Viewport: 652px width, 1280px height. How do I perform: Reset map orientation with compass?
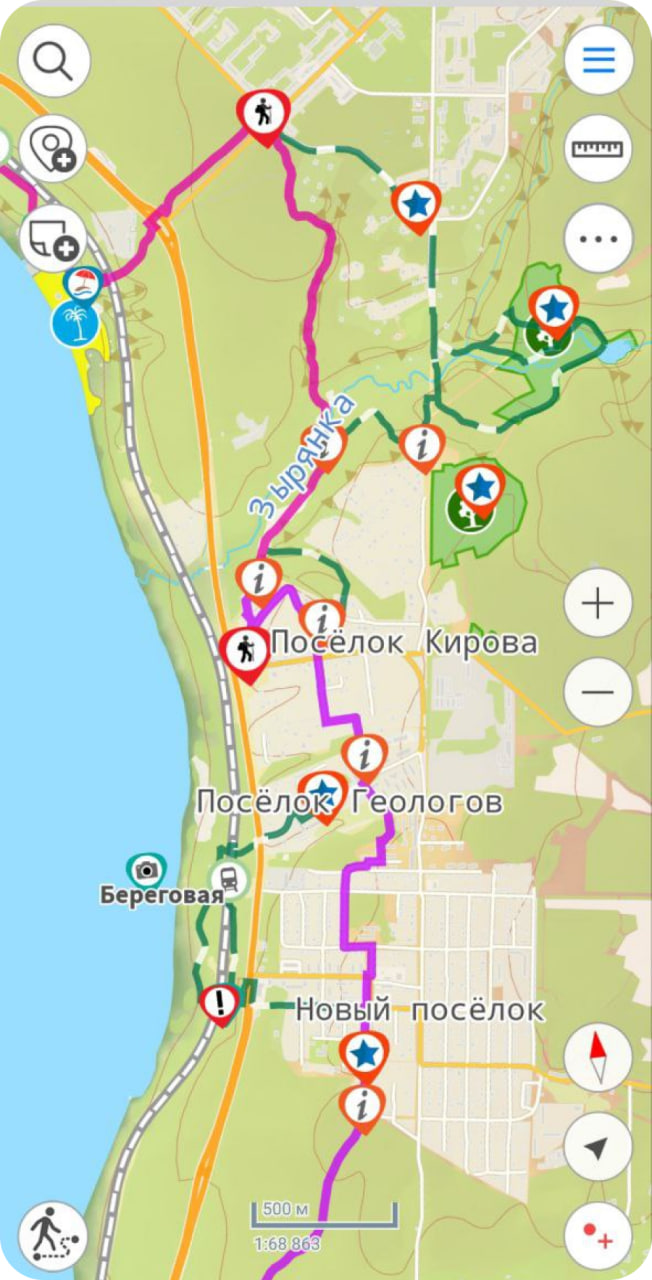[x=598, y=1057]
